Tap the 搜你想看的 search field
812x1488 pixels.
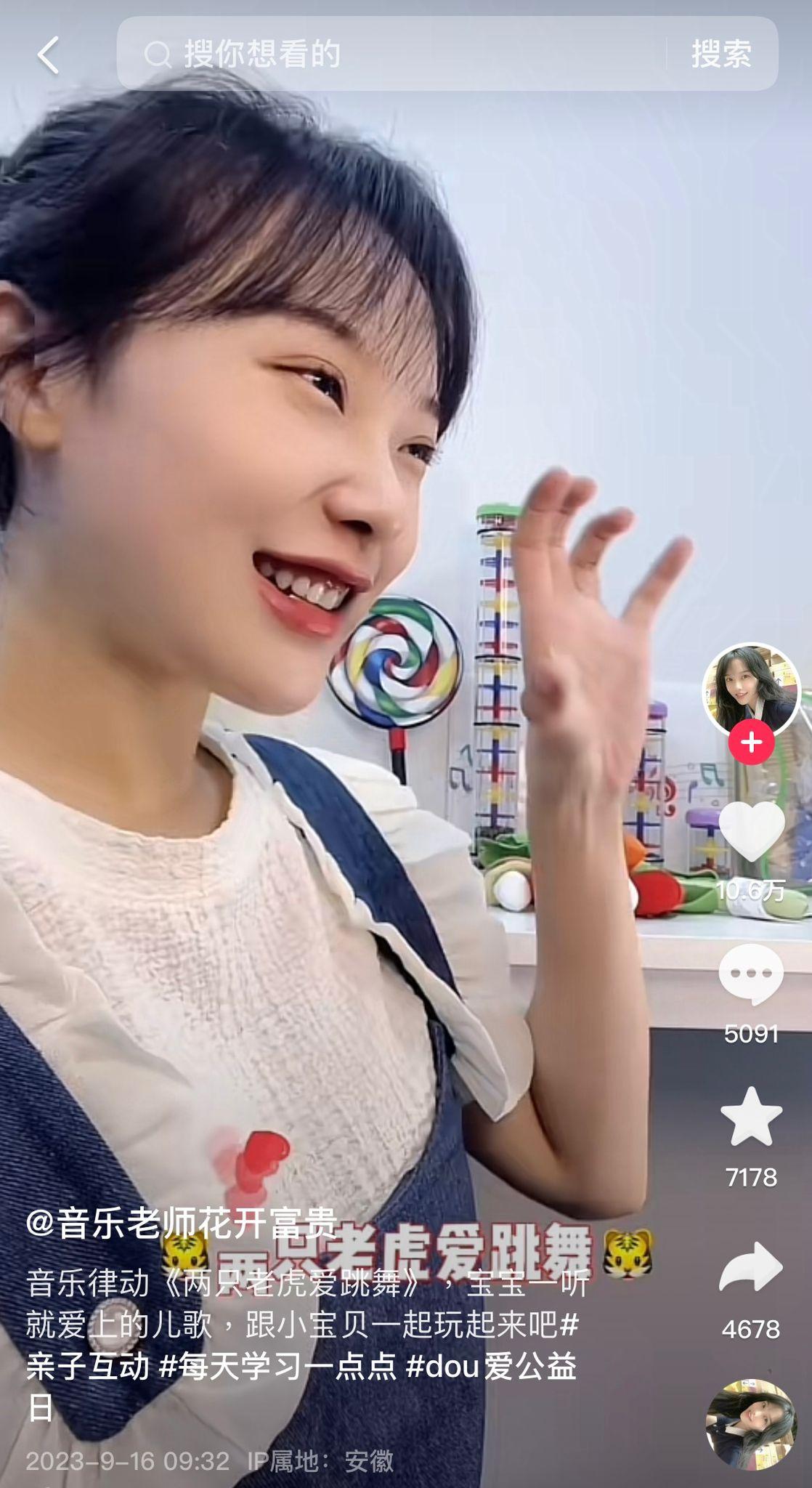(x=392, y=54)
